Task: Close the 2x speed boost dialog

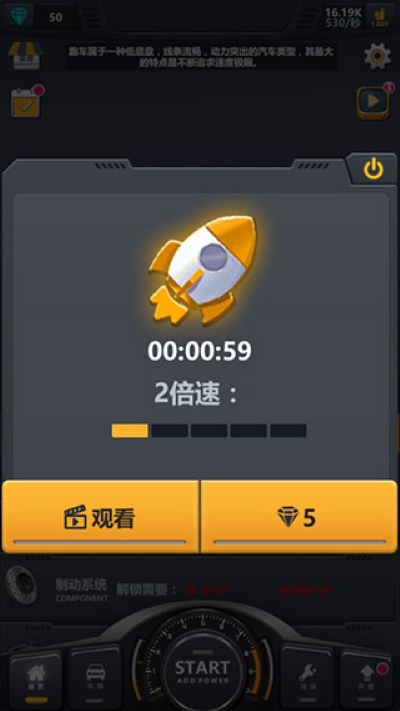Action: (373, 170)
